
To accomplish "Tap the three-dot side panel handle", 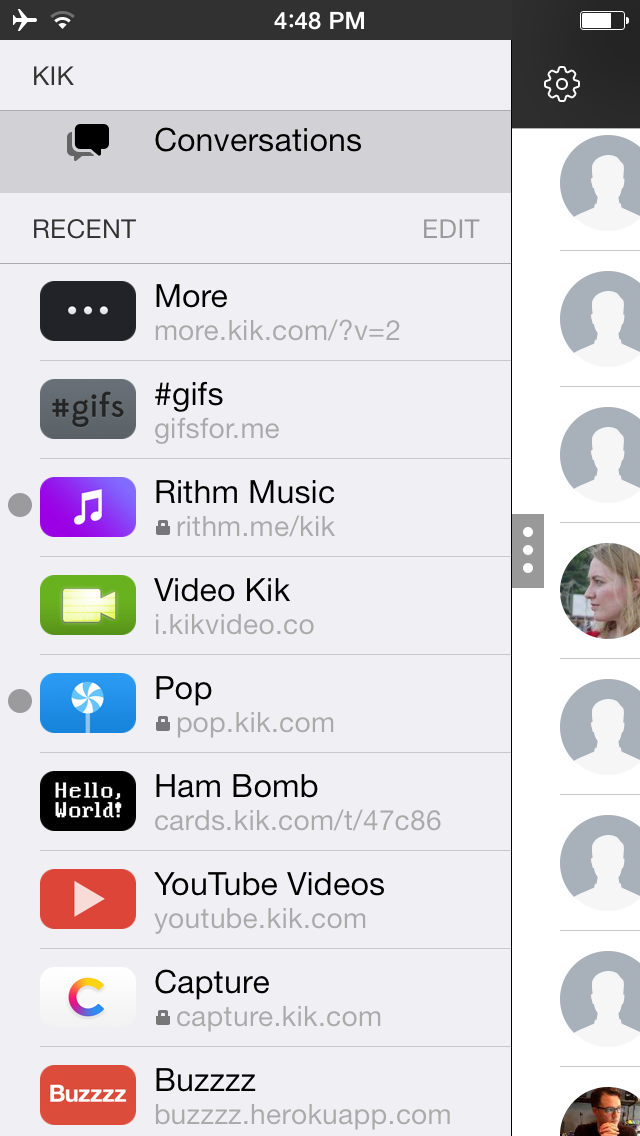I will click(x=528, y=551).
